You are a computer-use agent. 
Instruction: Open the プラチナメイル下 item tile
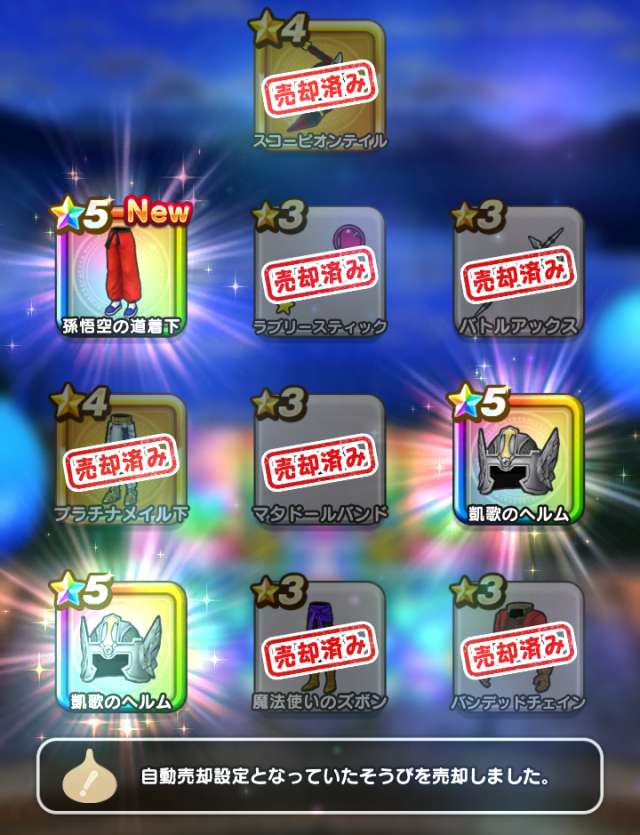(x=120, y=458)
